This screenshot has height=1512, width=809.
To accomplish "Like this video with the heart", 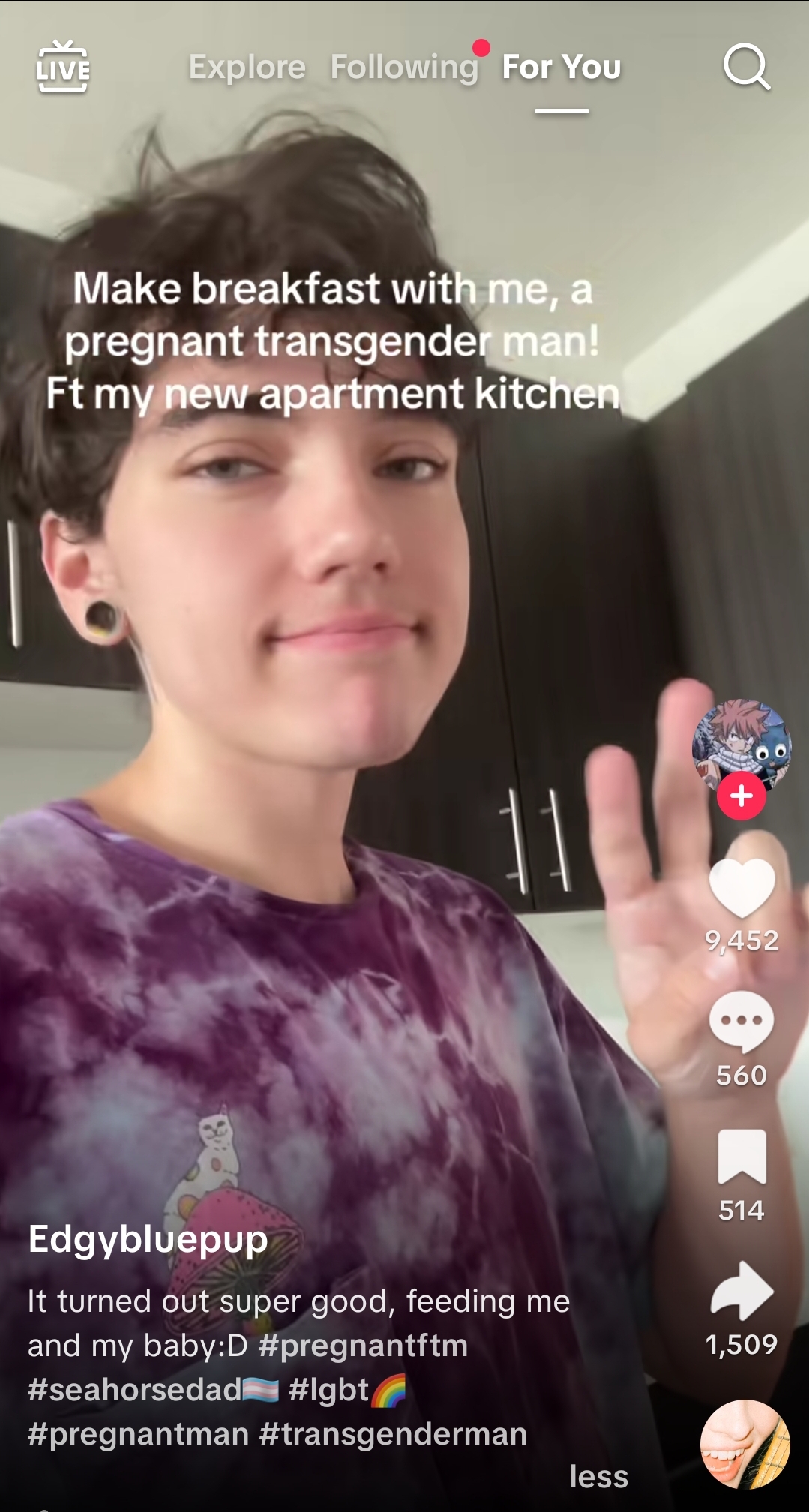I will pos(741,887).
